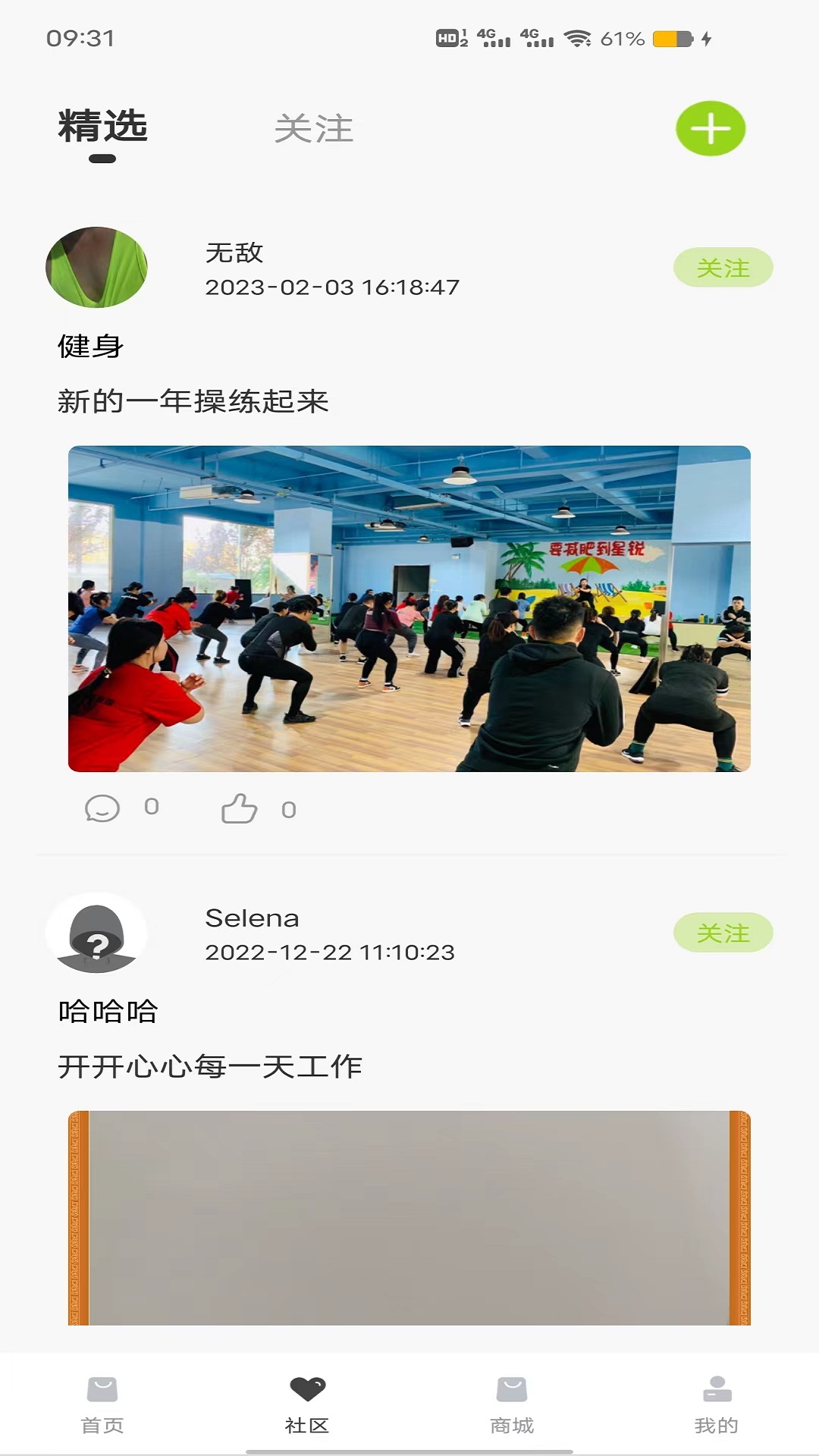Image resolution: width=819 pixels, height=1456 pixels.
Task: Open the 商城 tab
Action: 512,1405
